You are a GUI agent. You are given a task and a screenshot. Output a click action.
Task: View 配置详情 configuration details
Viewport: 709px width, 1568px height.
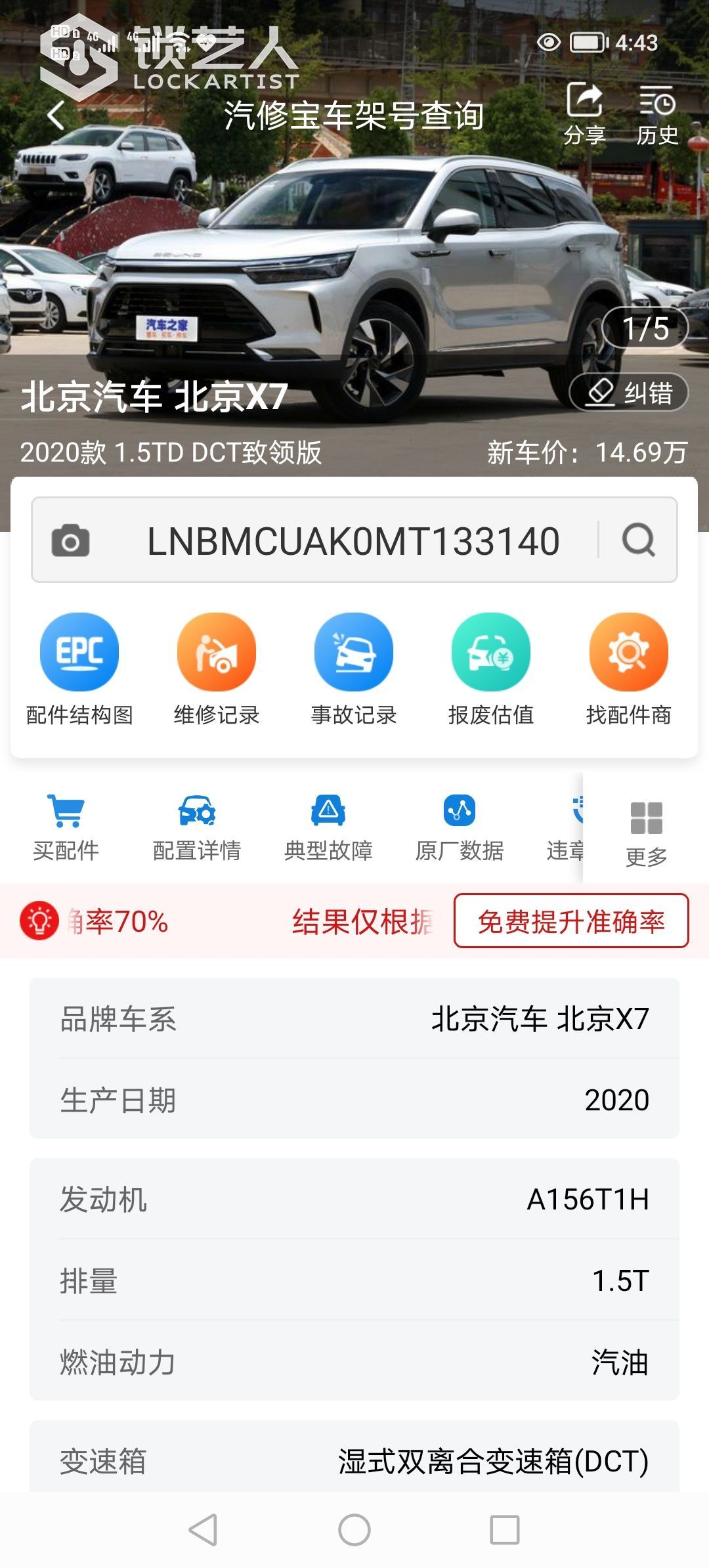coord(197,827)
